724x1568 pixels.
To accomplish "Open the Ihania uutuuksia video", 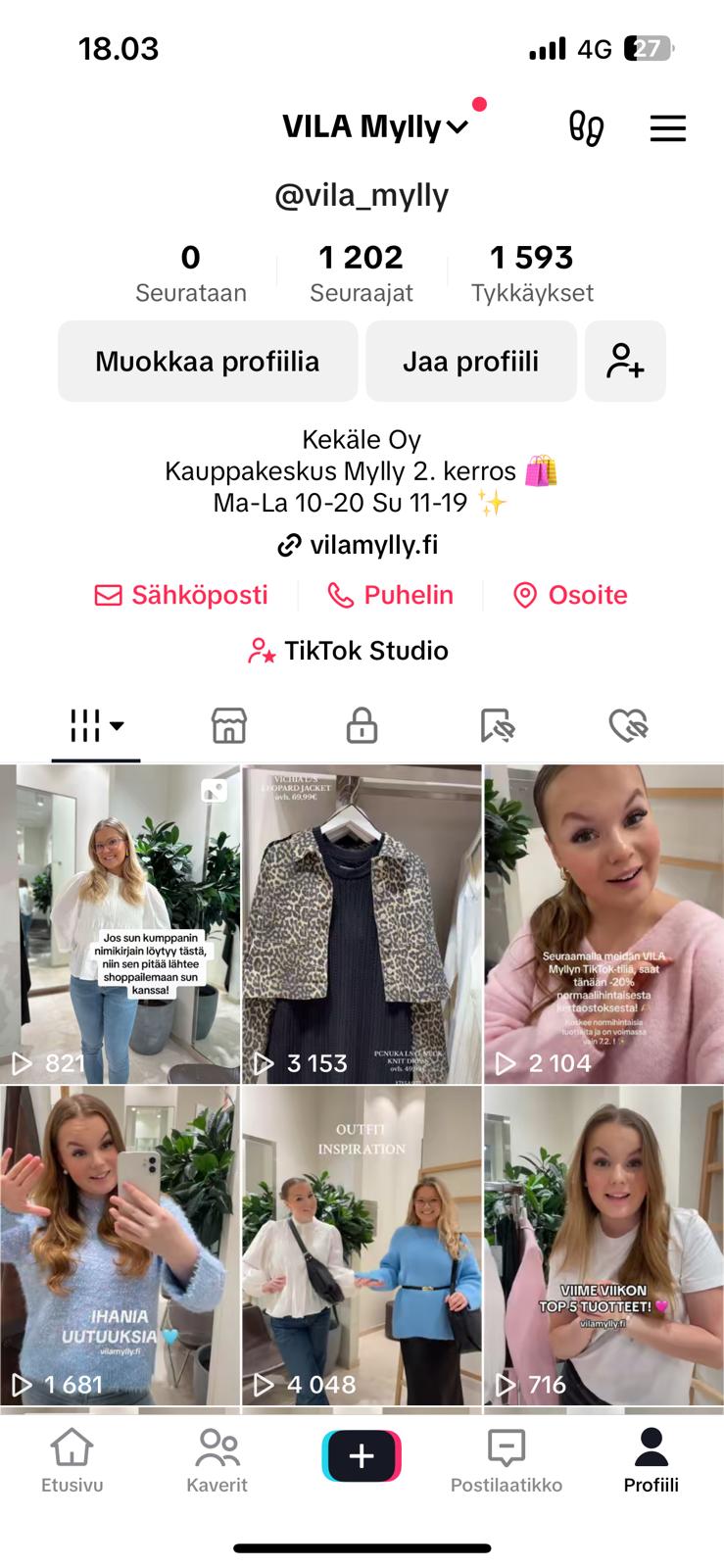I will 120,1245.
